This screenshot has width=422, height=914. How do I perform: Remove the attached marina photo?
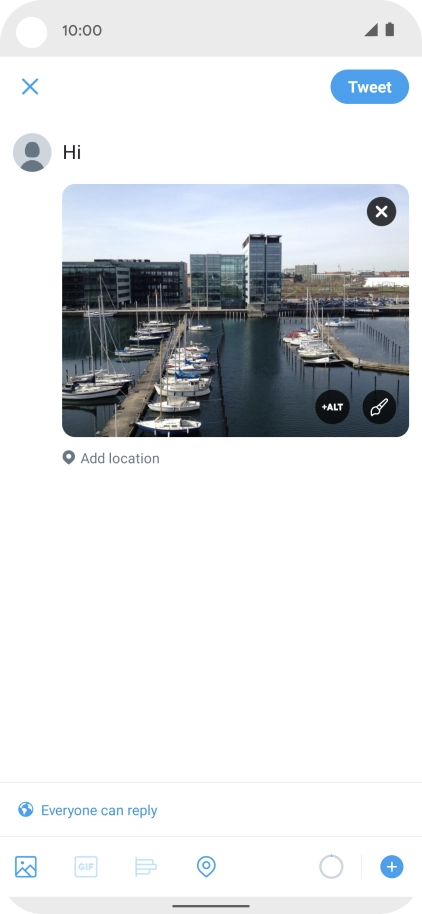[x=381, y=212]
